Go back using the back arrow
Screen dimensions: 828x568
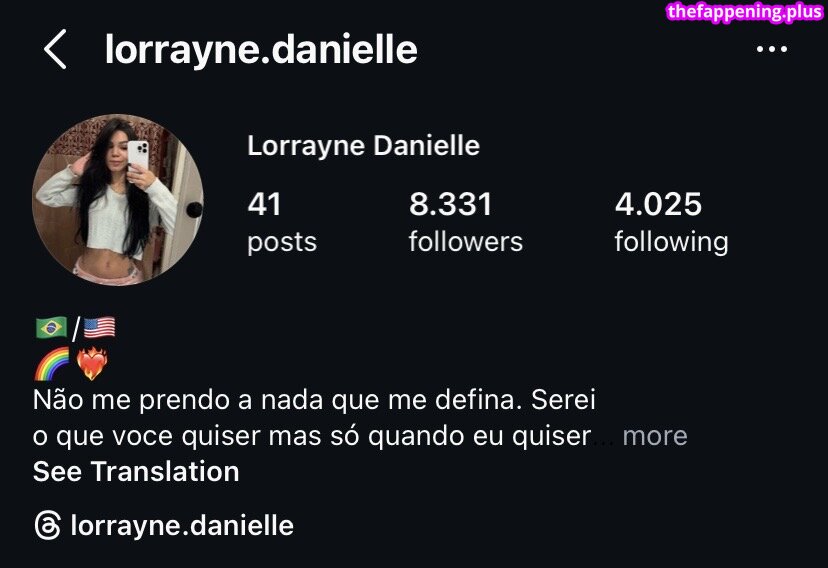(56, 49)
